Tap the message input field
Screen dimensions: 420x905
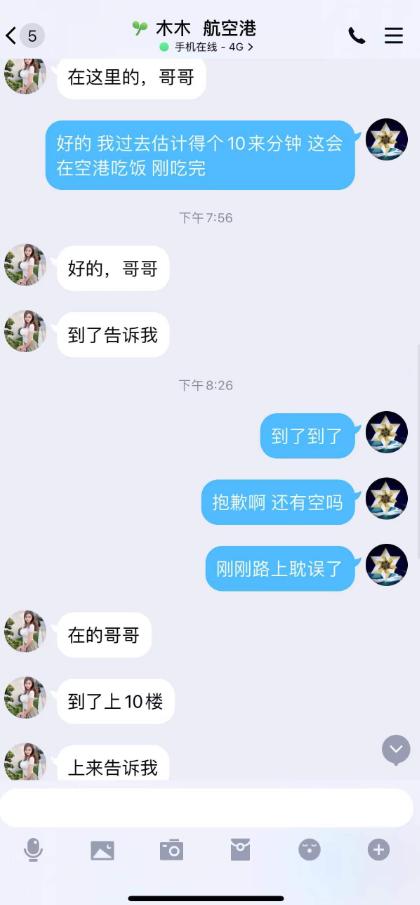(207, 808)
